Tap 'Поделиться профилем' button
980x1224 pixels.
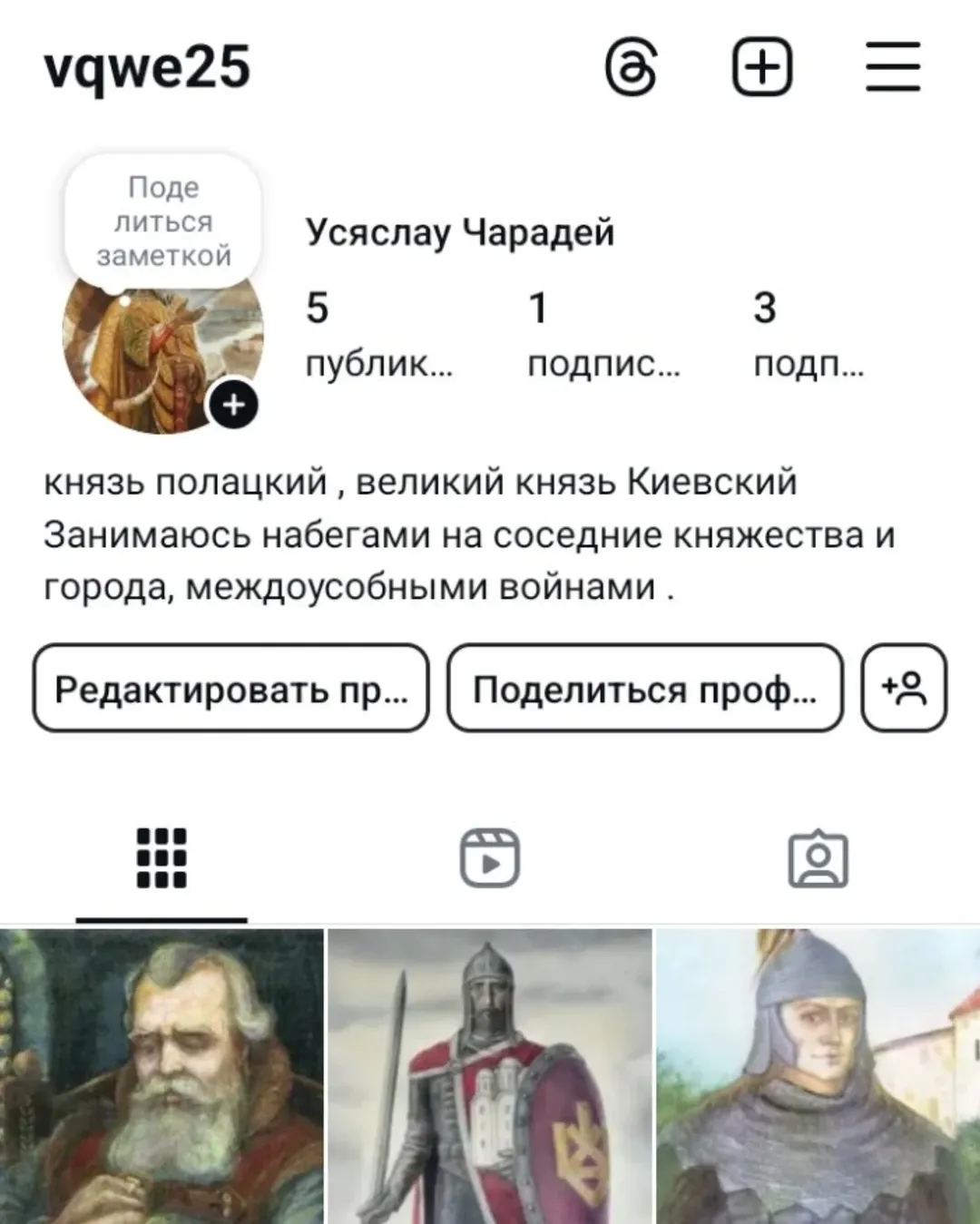pos(645,690)
